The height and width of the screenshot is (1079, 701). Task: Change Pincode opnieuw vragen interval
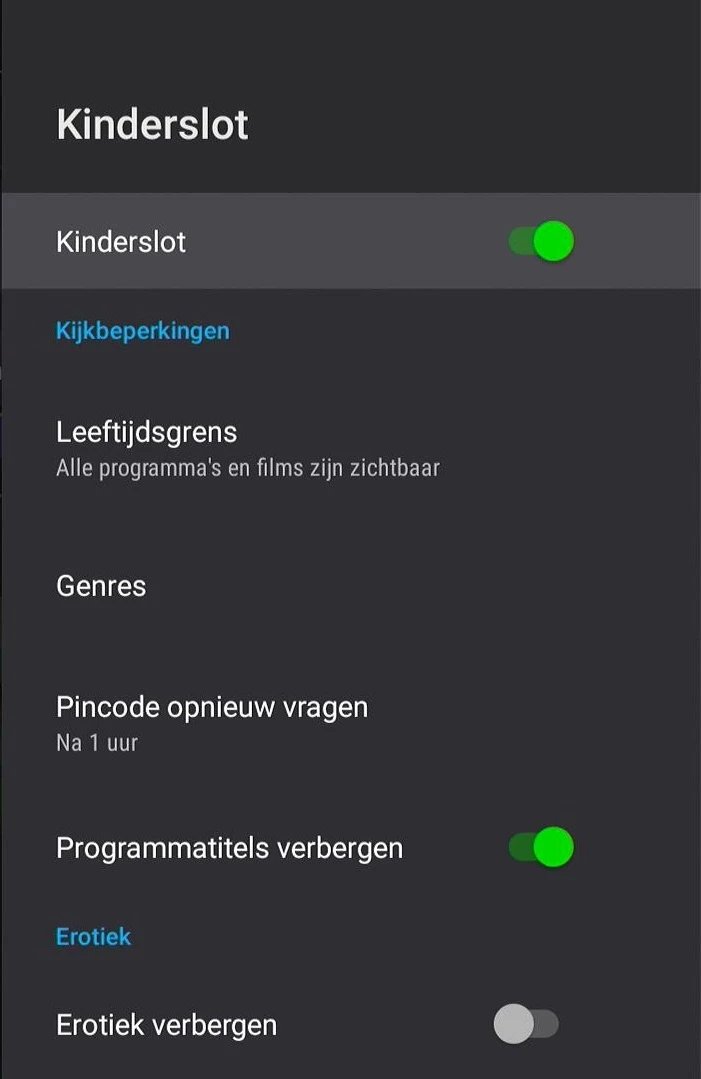point(212,722)
